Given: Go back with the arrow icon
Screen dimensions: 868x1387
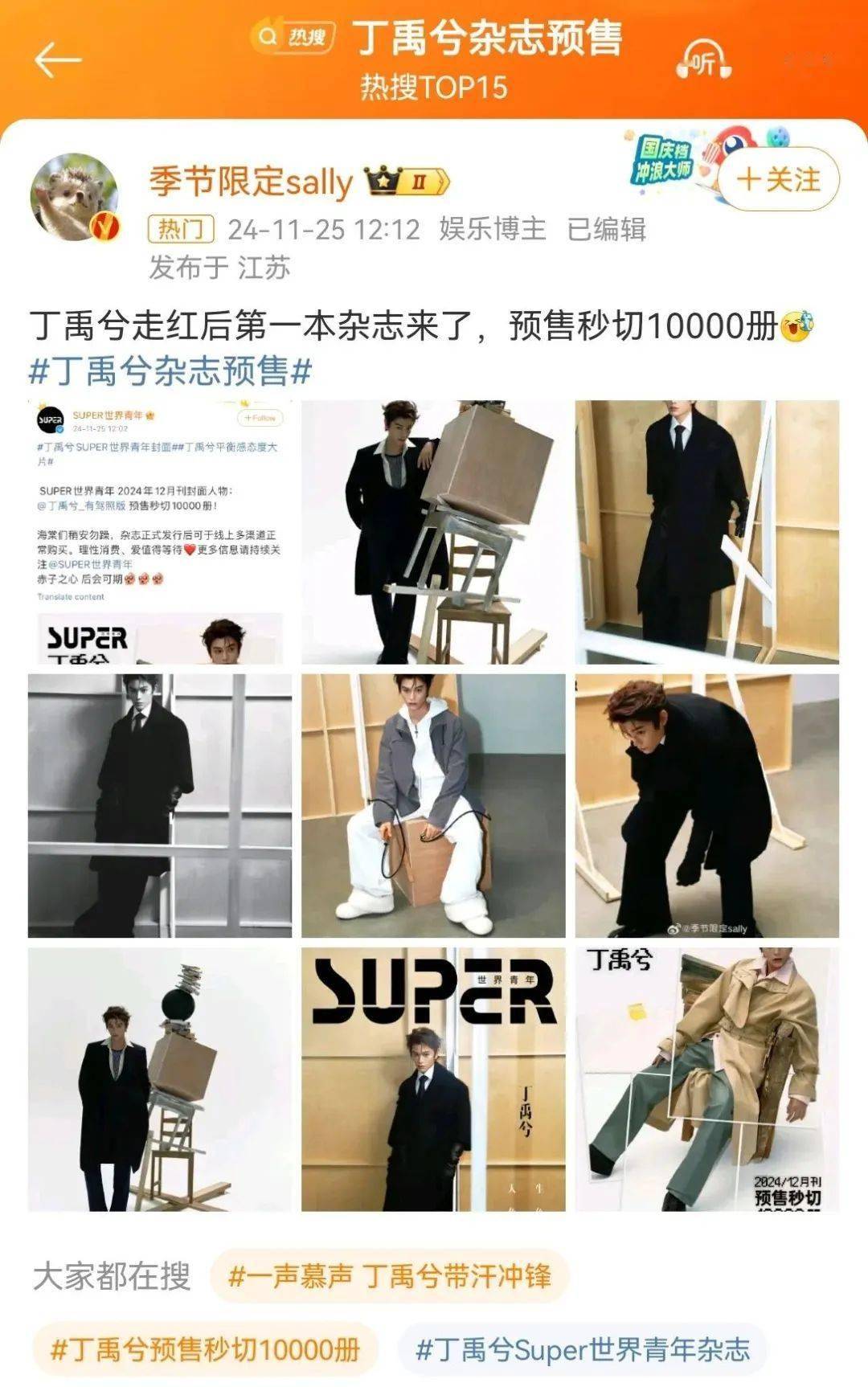Looking at the screenshot, I should pos(58,60).
